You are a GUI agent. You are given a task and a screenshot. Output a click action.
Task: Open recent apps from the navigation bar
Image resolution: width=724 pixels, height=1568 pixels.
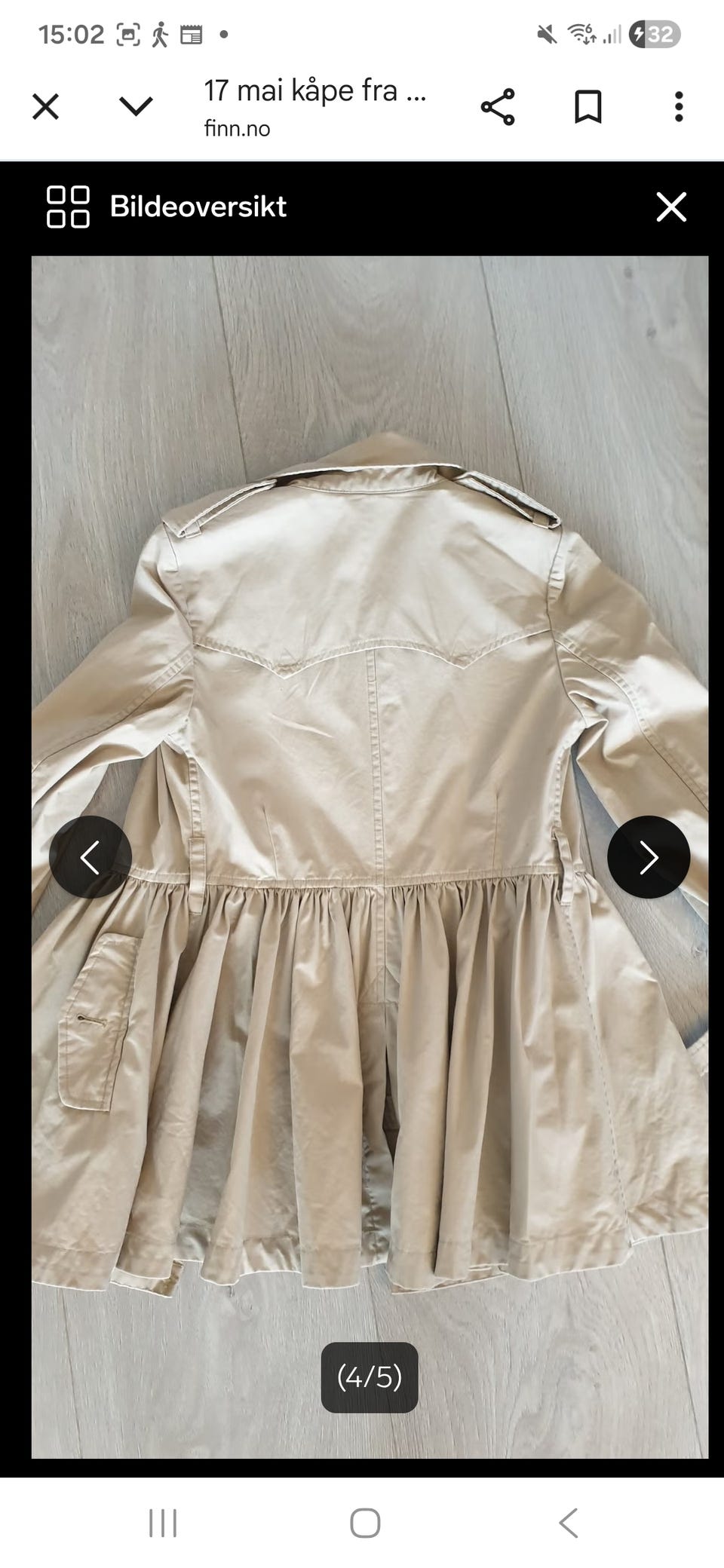click(x=163, y=1523)
